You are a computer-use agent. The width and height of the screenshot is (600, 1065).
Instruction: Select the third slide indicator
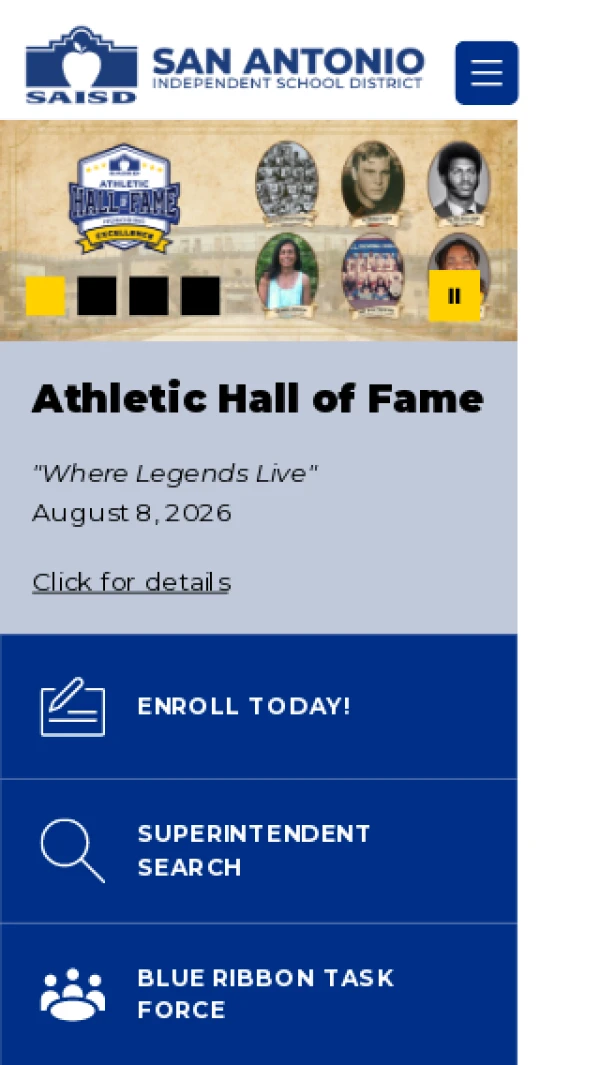148,295
